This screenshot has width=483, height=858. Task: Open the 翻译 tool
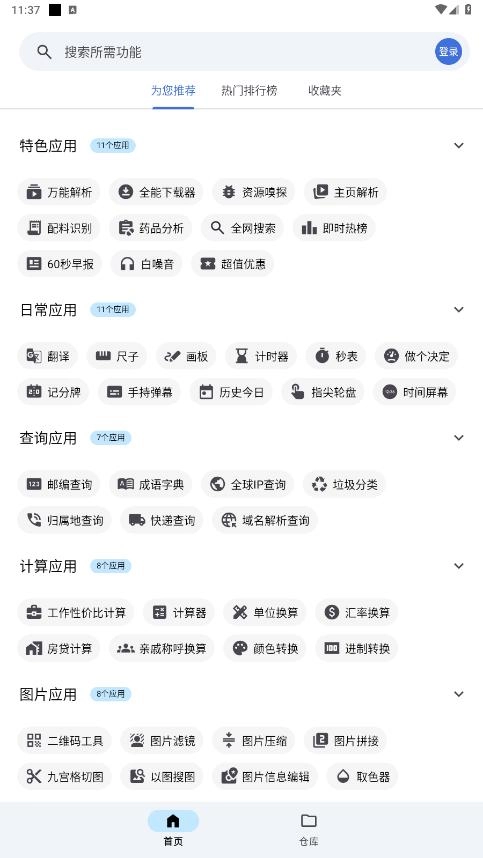coord(48,356)
